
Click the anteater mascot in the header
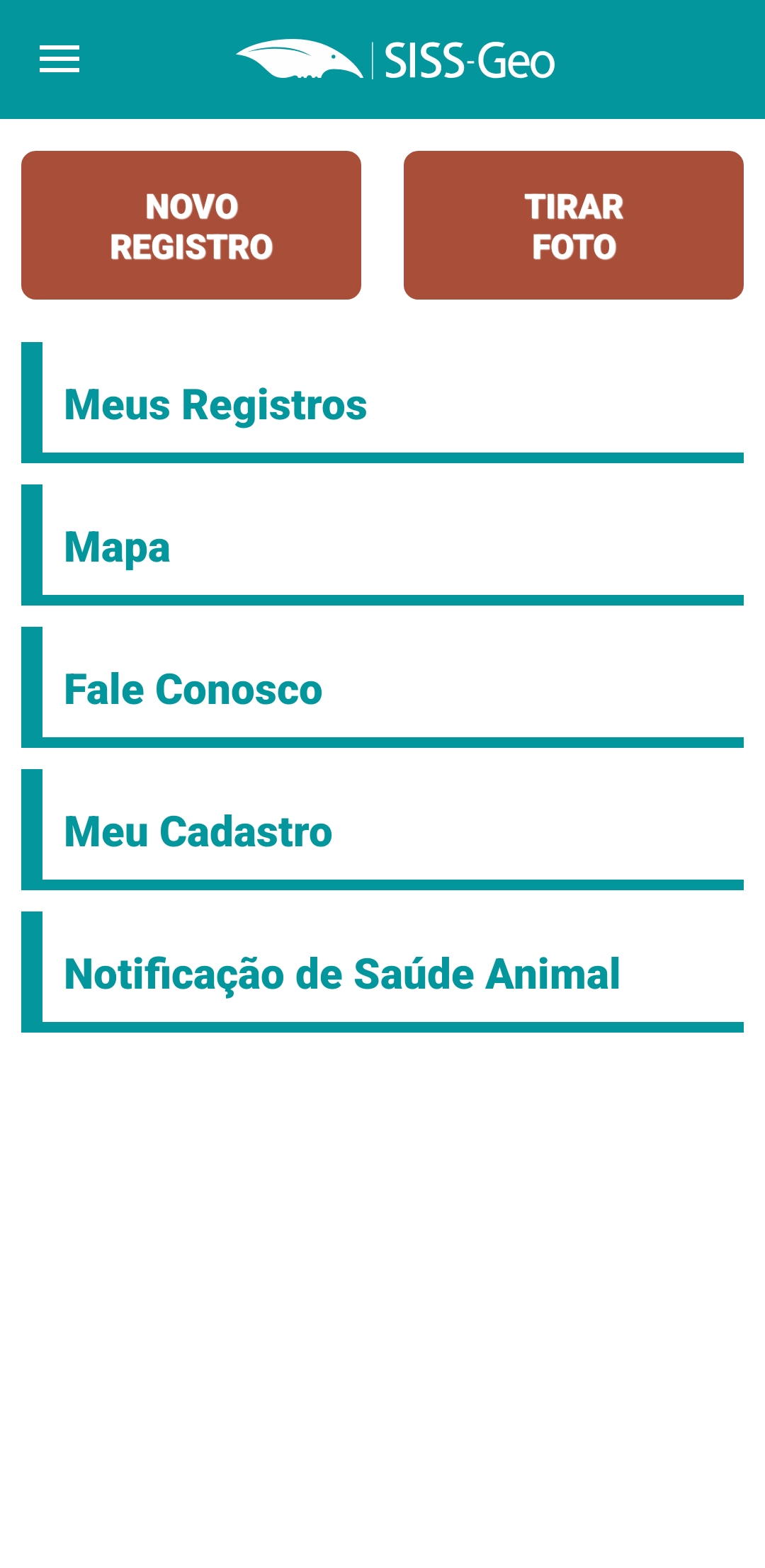(x=300, y=61)
